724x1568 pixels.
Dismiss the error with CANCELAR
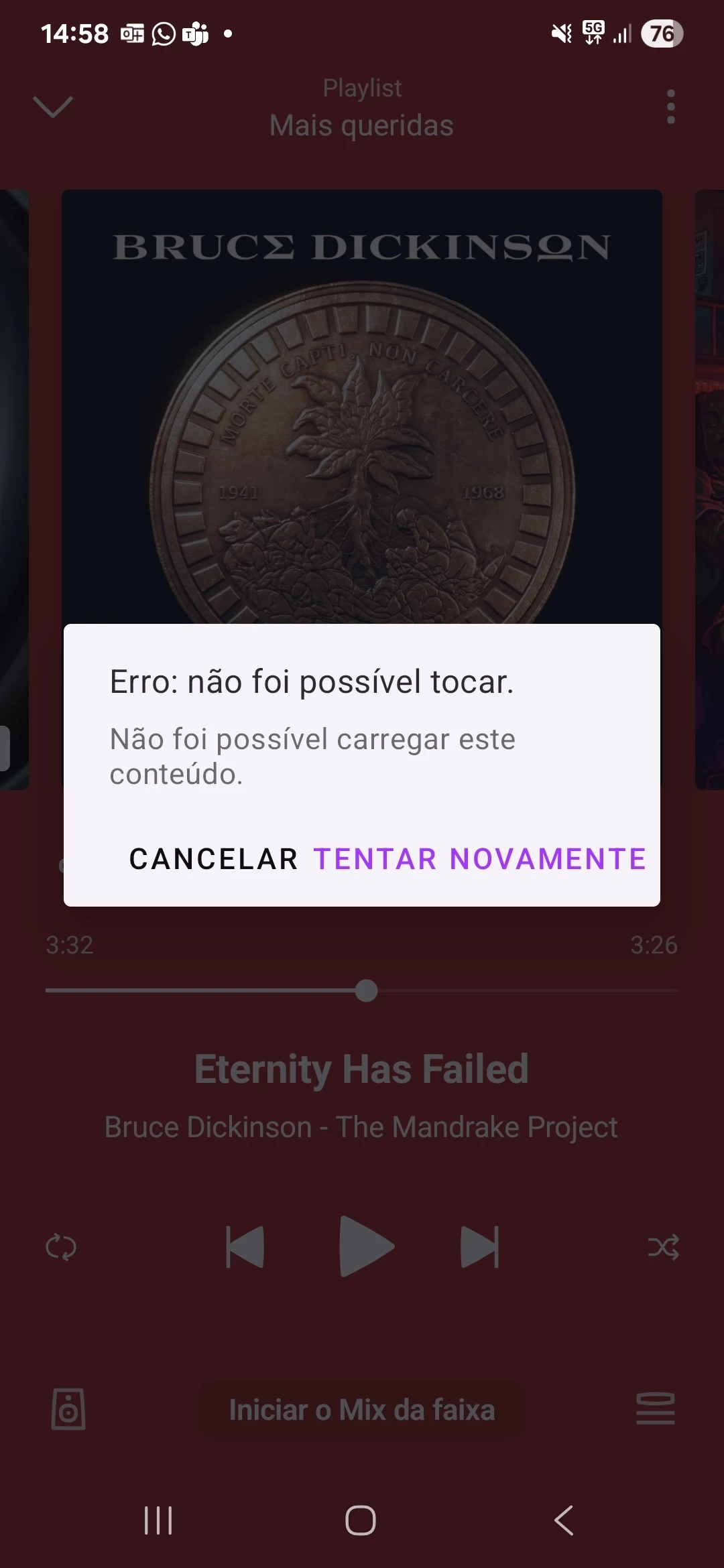[x=213, y=859]
